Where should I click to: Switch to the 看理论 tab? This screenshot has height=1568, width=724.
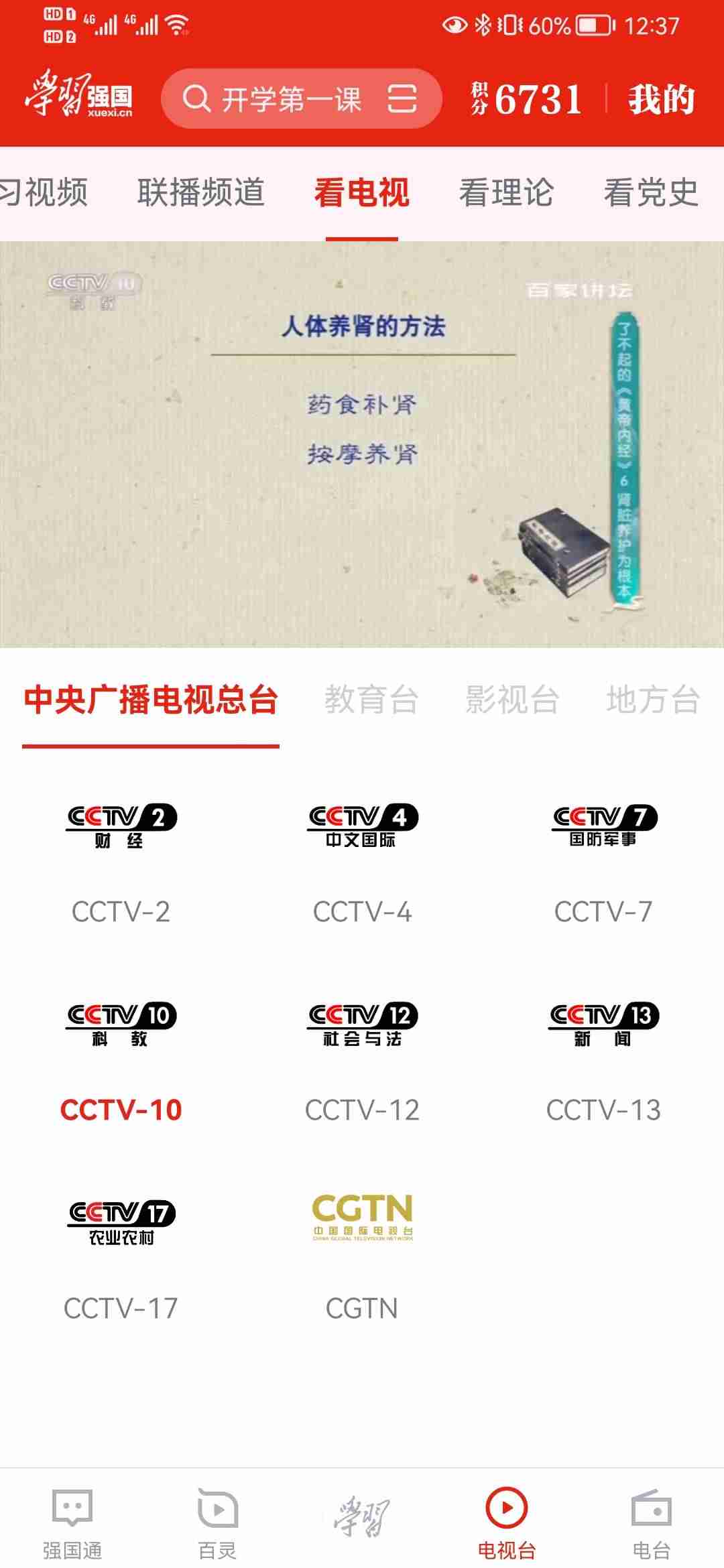tap(506, 193)
